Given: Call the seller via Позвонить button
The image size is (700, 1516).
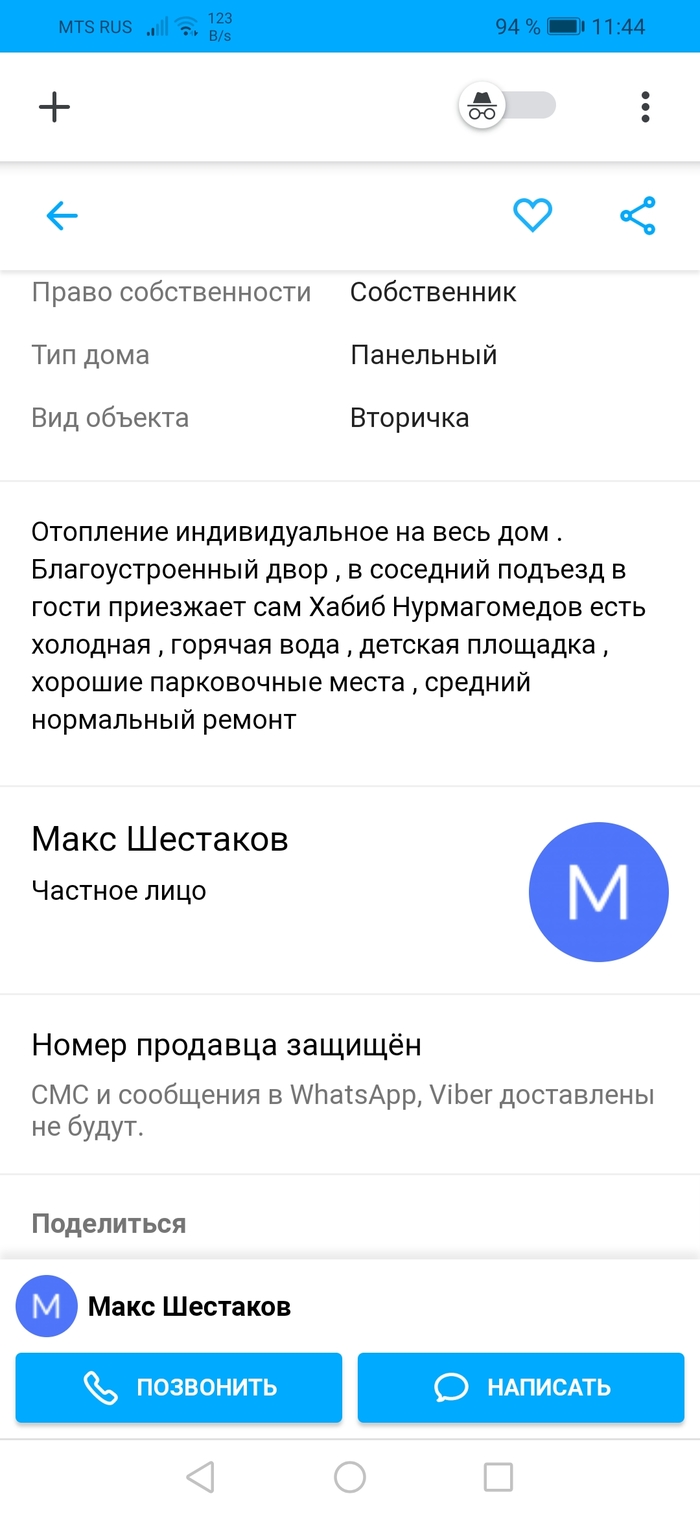Looking at the screenshot, I should [x=179, y=1387].
